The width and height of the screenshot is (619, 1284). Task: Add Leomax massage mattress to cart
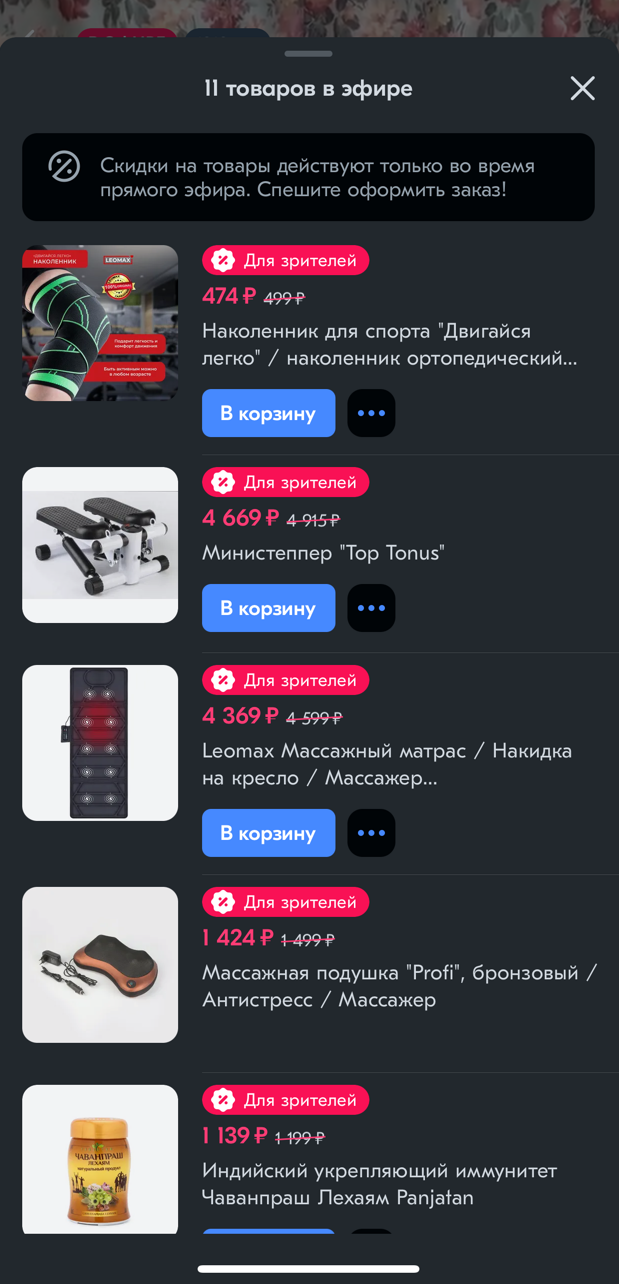[268, 833]
